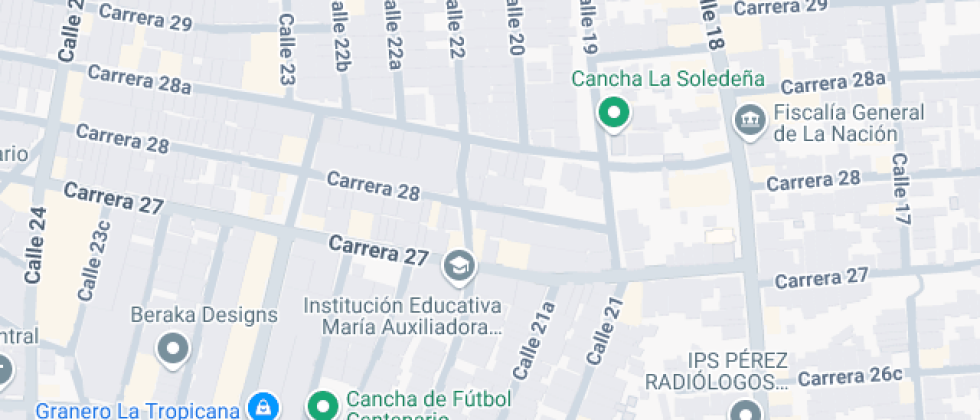Viewport: 980px width, 420px height.
Task: Tap the IPS Pérez Radiólogos place pin
Action: tap(746, 412)
